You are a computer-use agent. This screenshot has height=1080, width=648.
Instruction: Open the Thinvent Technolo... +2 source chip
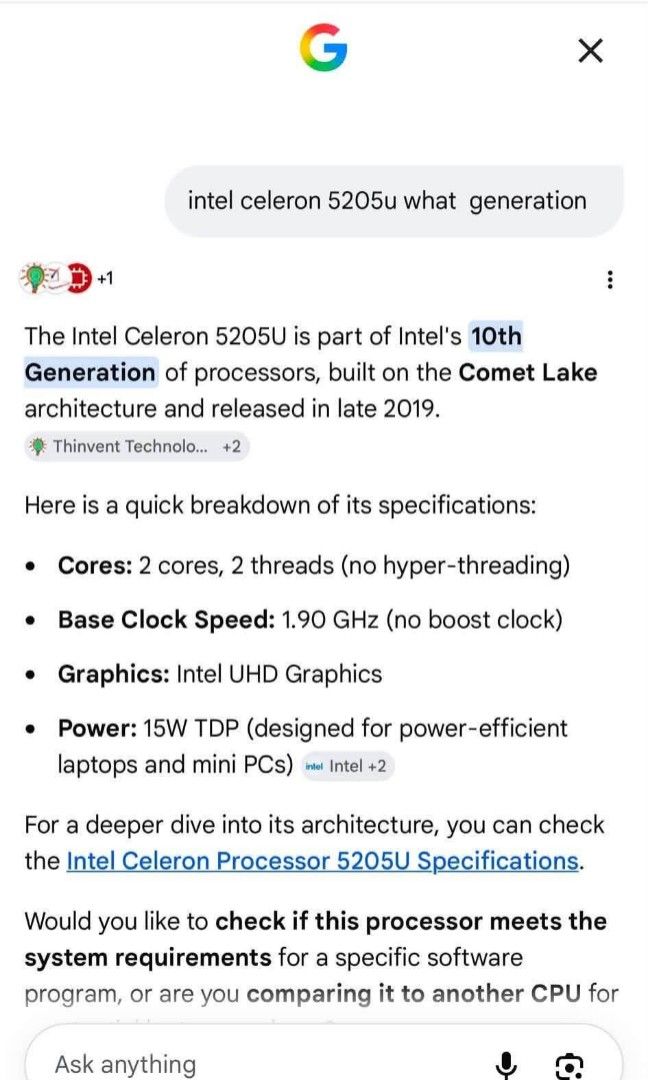[136, 446]
